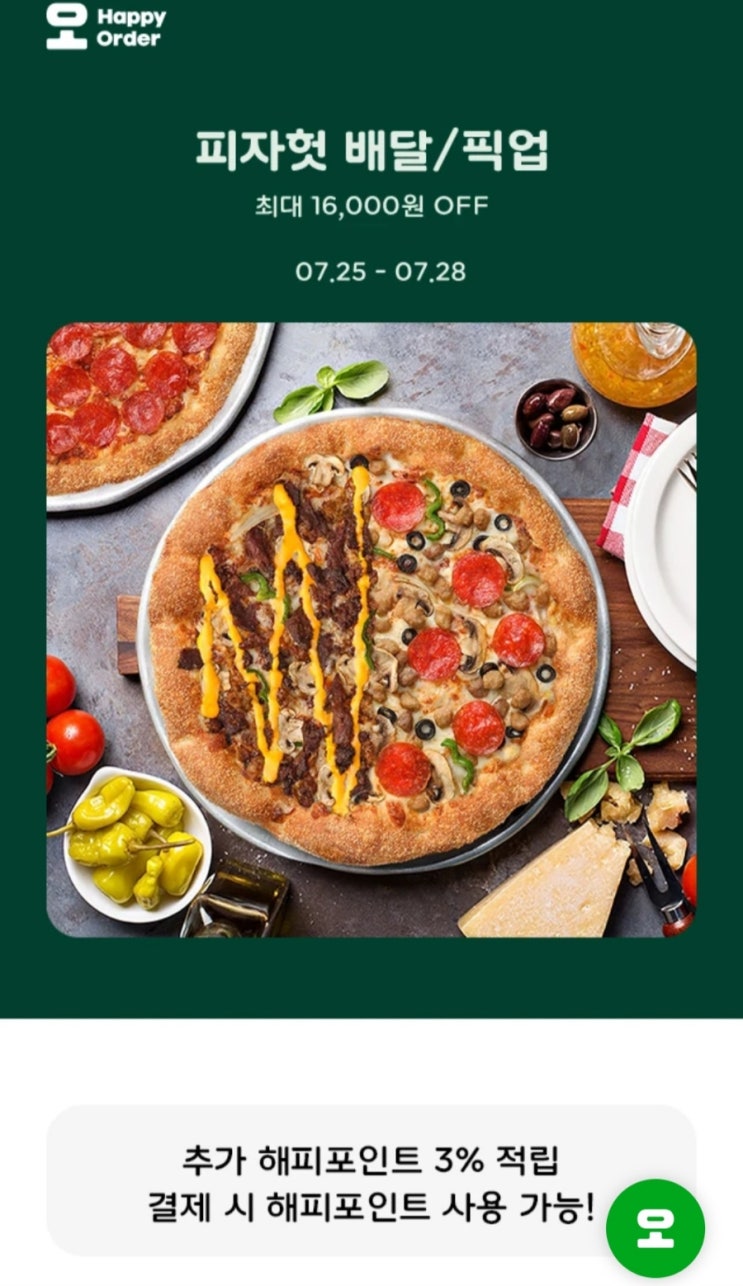Tap the green Happy Order floating button
Screen dimensions: 743x1286
click(655, 1228)
